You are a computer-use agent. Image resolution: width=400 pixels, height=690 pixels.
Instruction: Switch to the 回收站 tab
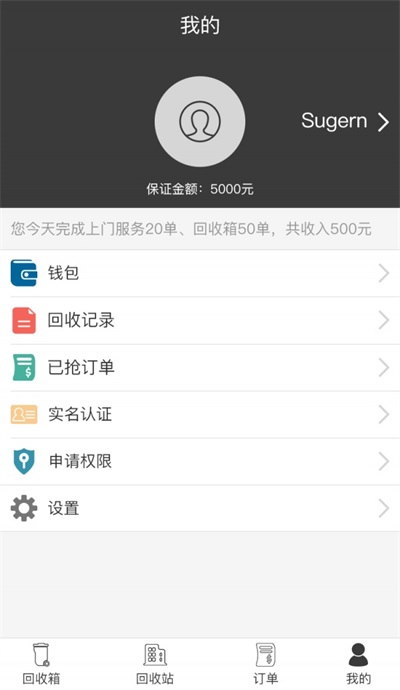pyautogui.click(x=154, y=664)
